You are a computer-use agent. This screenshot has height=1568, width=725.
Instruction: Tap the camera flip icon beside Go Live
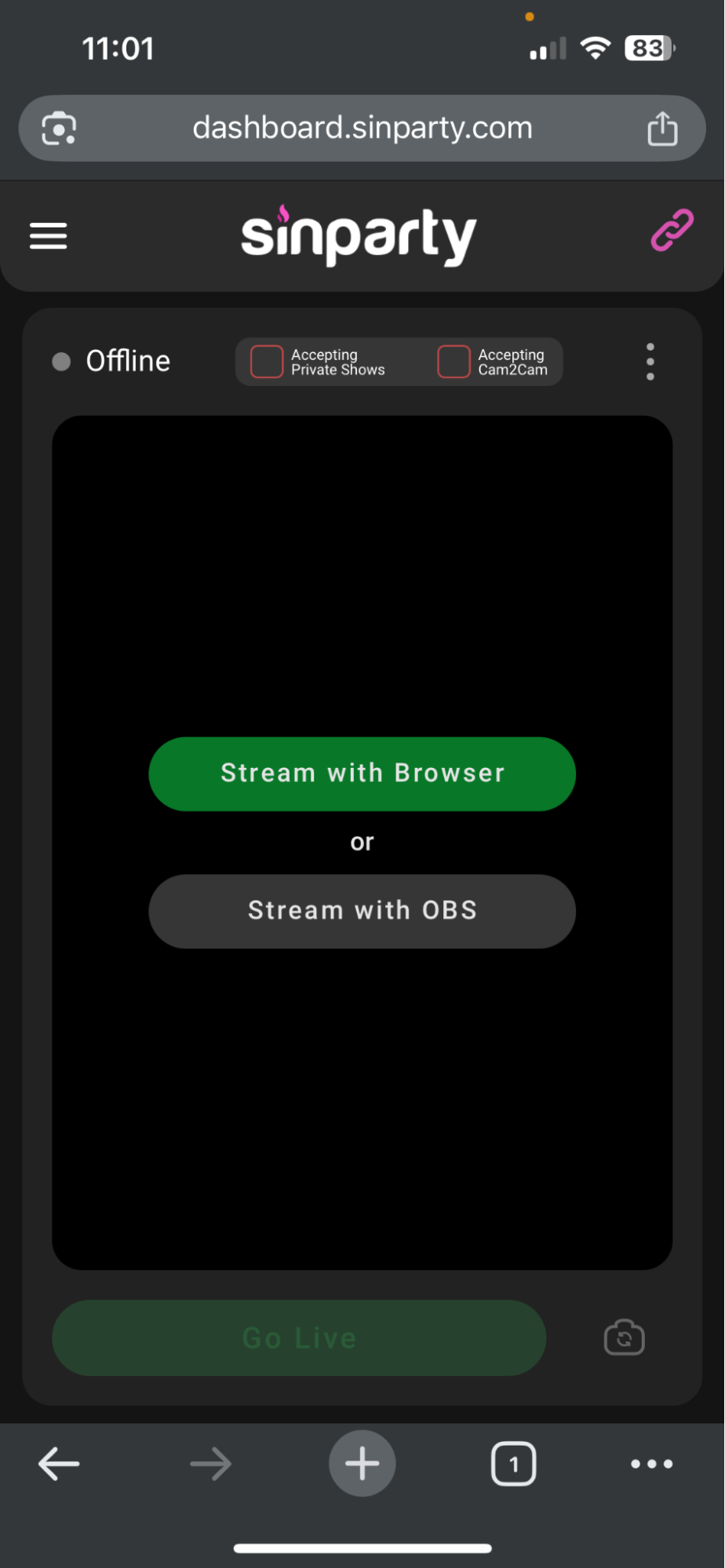tap(624, 1337)
